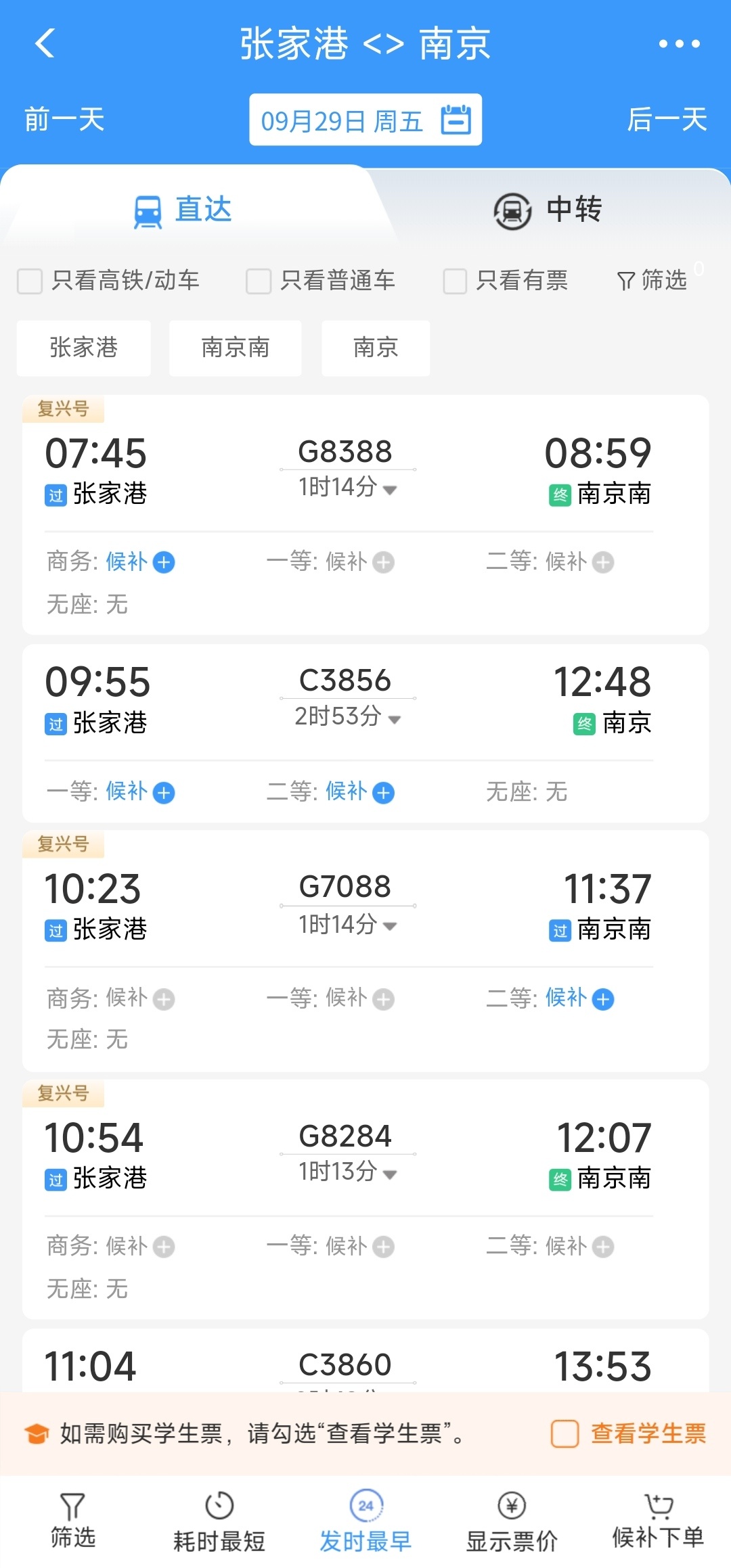Open the 09月29日 date picker
This screenshot has width=731, height=1568.
pos(365,120)
